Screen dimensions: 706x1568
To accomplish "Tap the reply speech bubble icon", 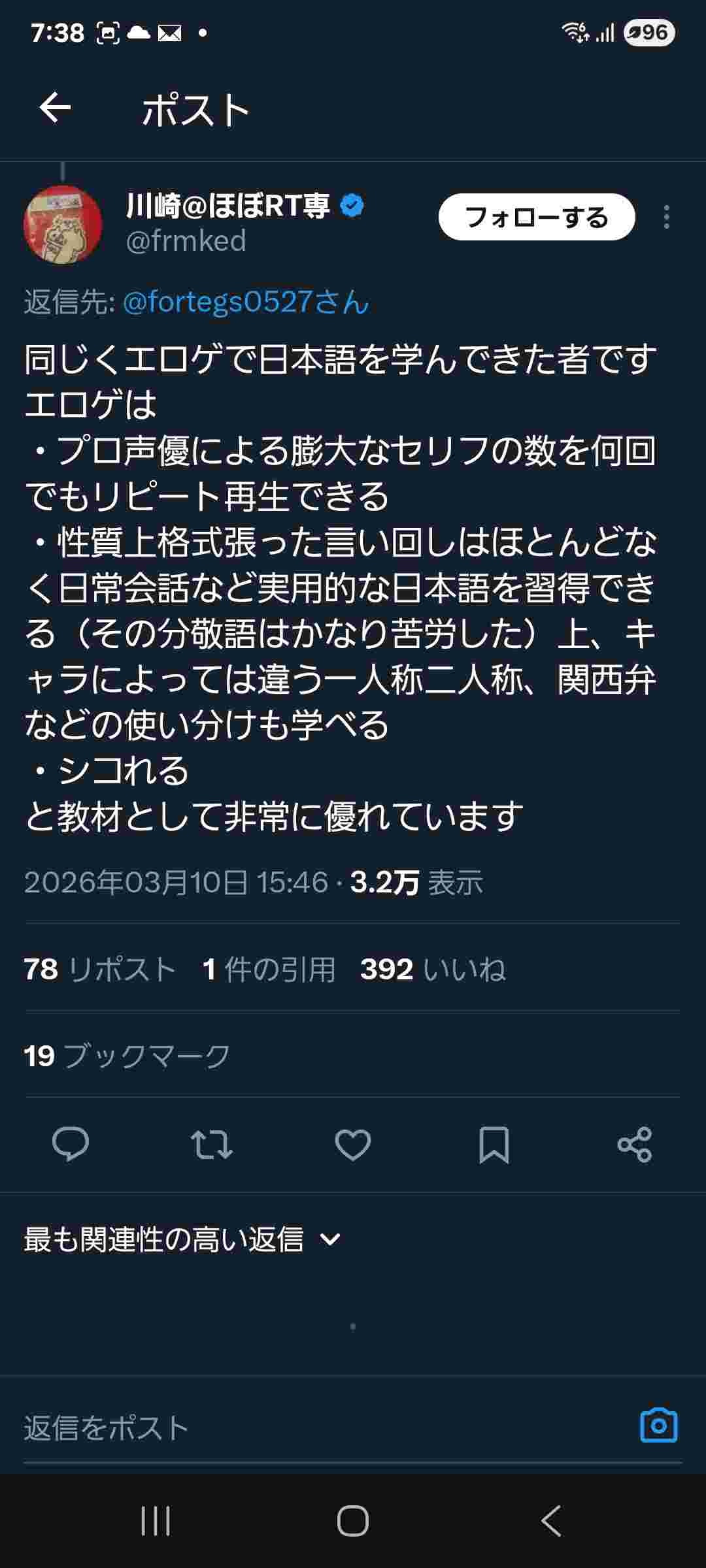I will pos(71,1145).
